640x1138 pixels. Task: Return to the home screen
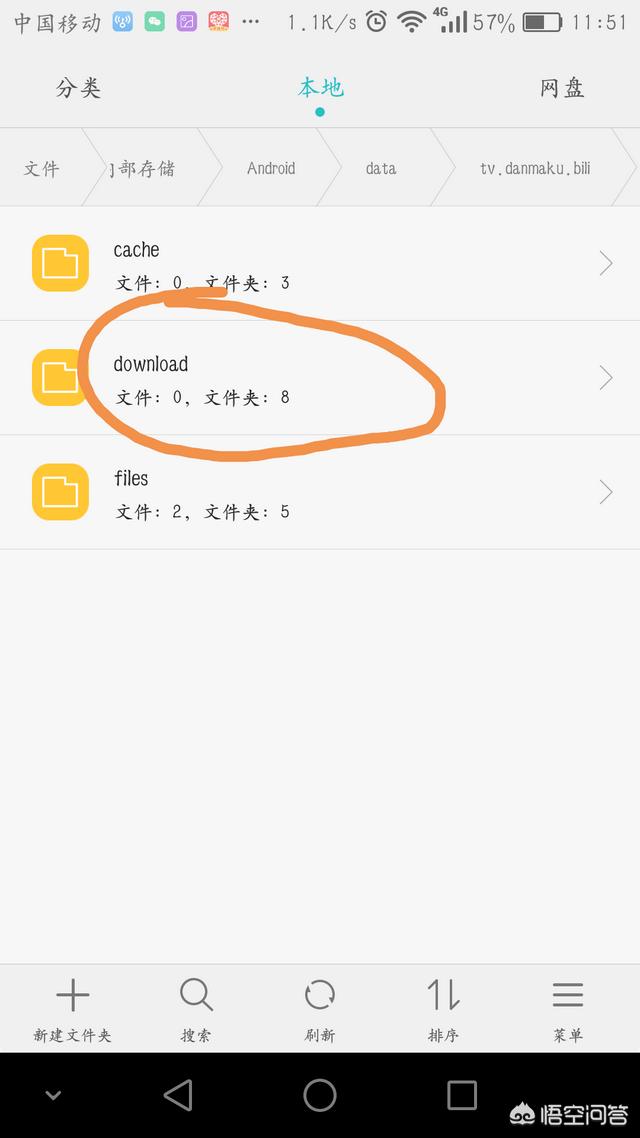tap(320, 1095)
